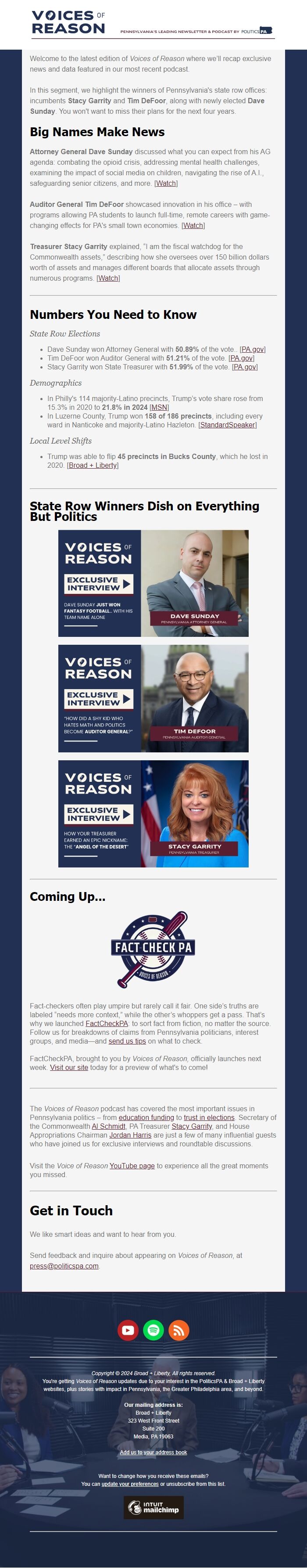Image resolution: width=307 pixels, height=1568 pixels.
Task: Open the RSS feed icon
Action: point(179,1330)
